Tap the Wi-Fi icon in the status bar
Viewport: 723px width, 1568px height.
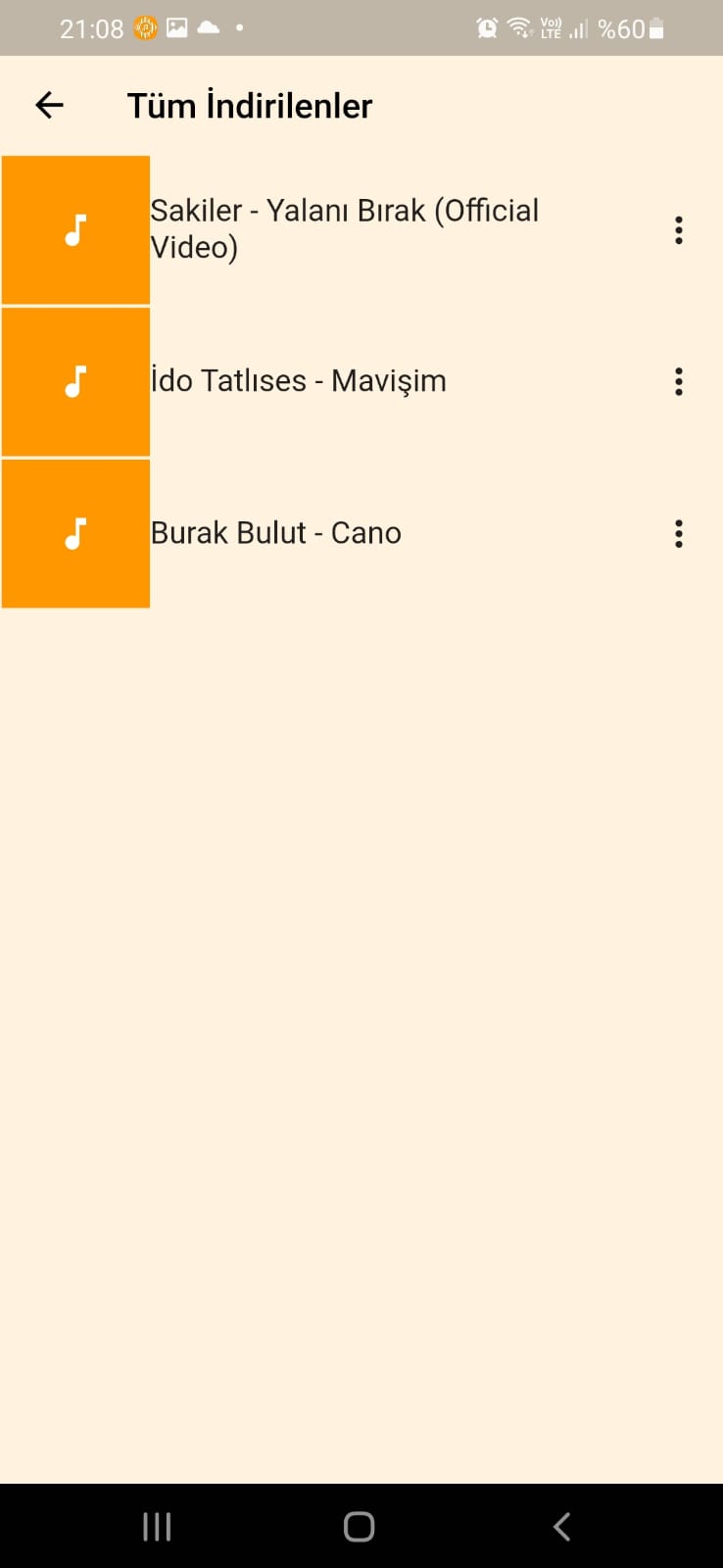[518, 29]
